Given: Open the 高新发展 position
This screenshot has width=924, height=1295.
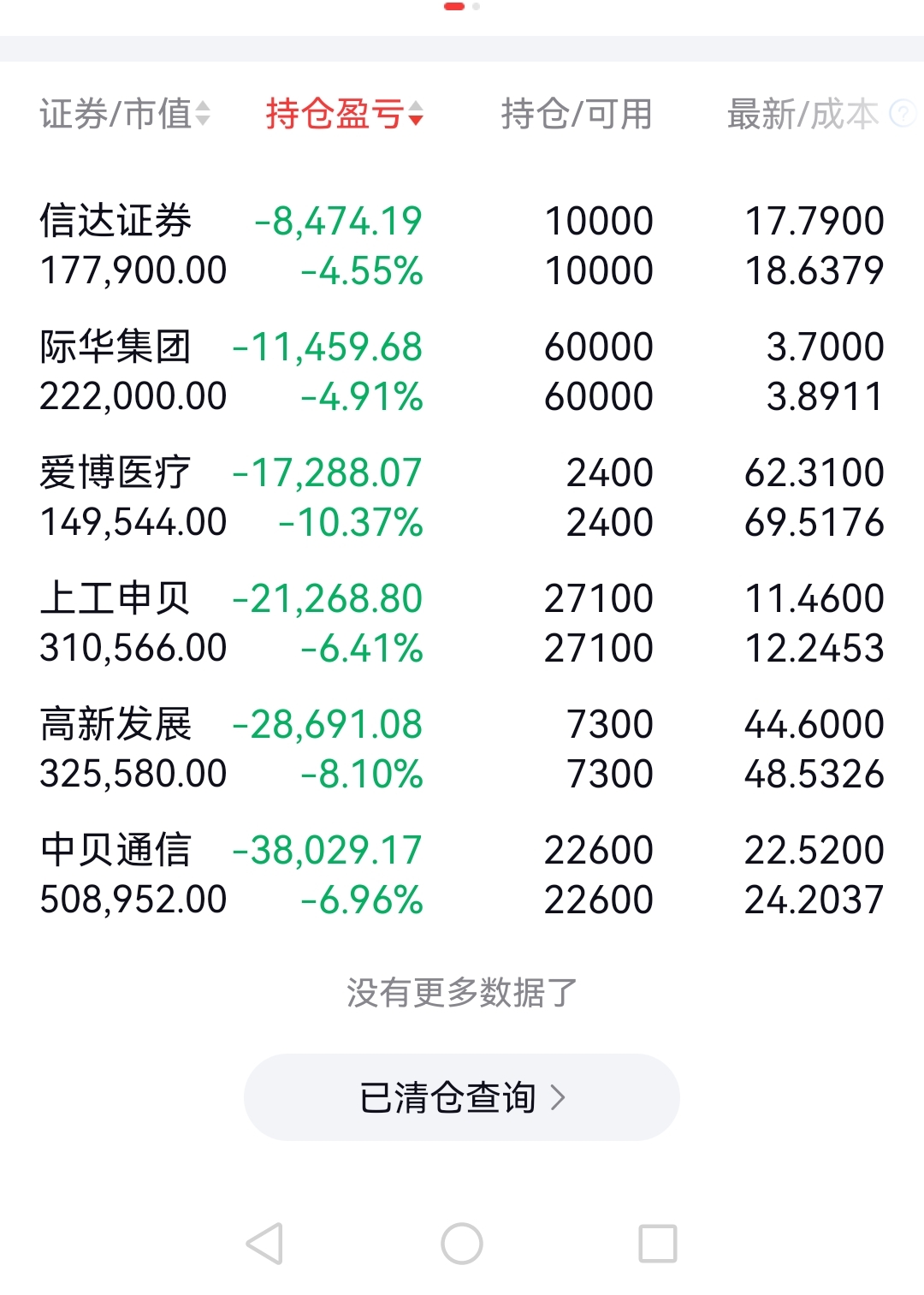Looking at the screenshot, I should (462, 749).
